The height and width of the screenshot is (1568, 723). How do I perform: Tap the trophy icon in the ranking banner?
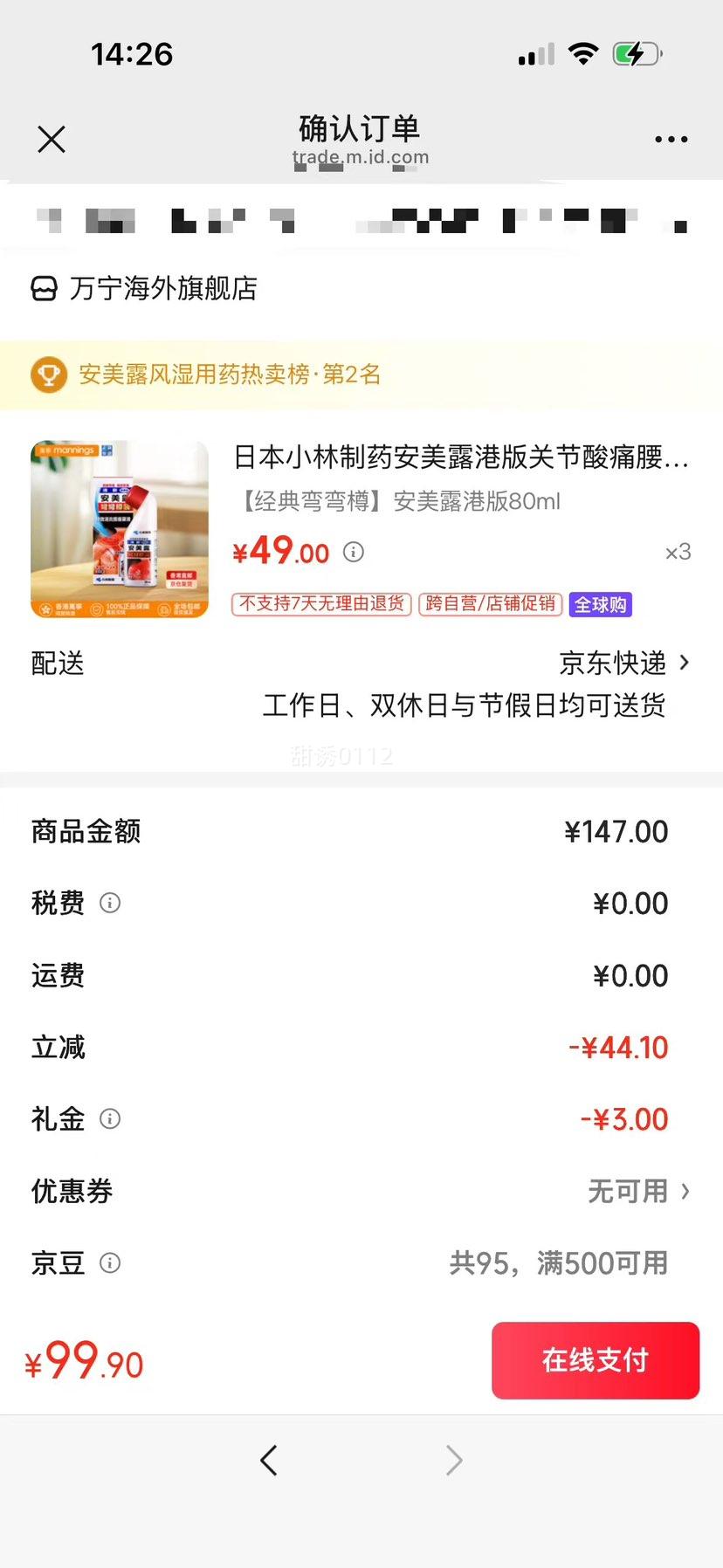click(x=52, y=374)
